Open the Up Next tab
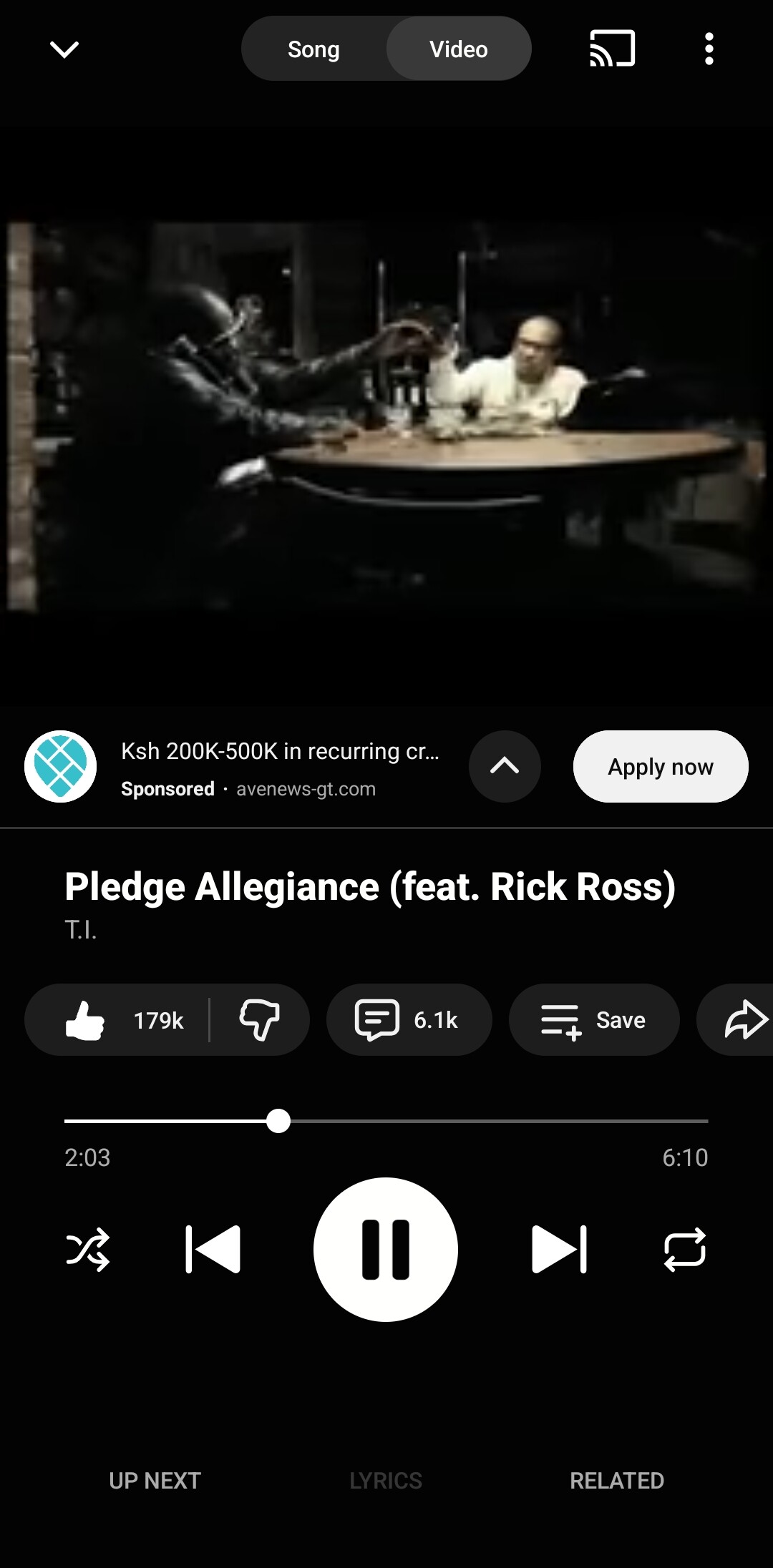The width and height of the screenshot is (773, 1568). click(x=155, y=1480)
